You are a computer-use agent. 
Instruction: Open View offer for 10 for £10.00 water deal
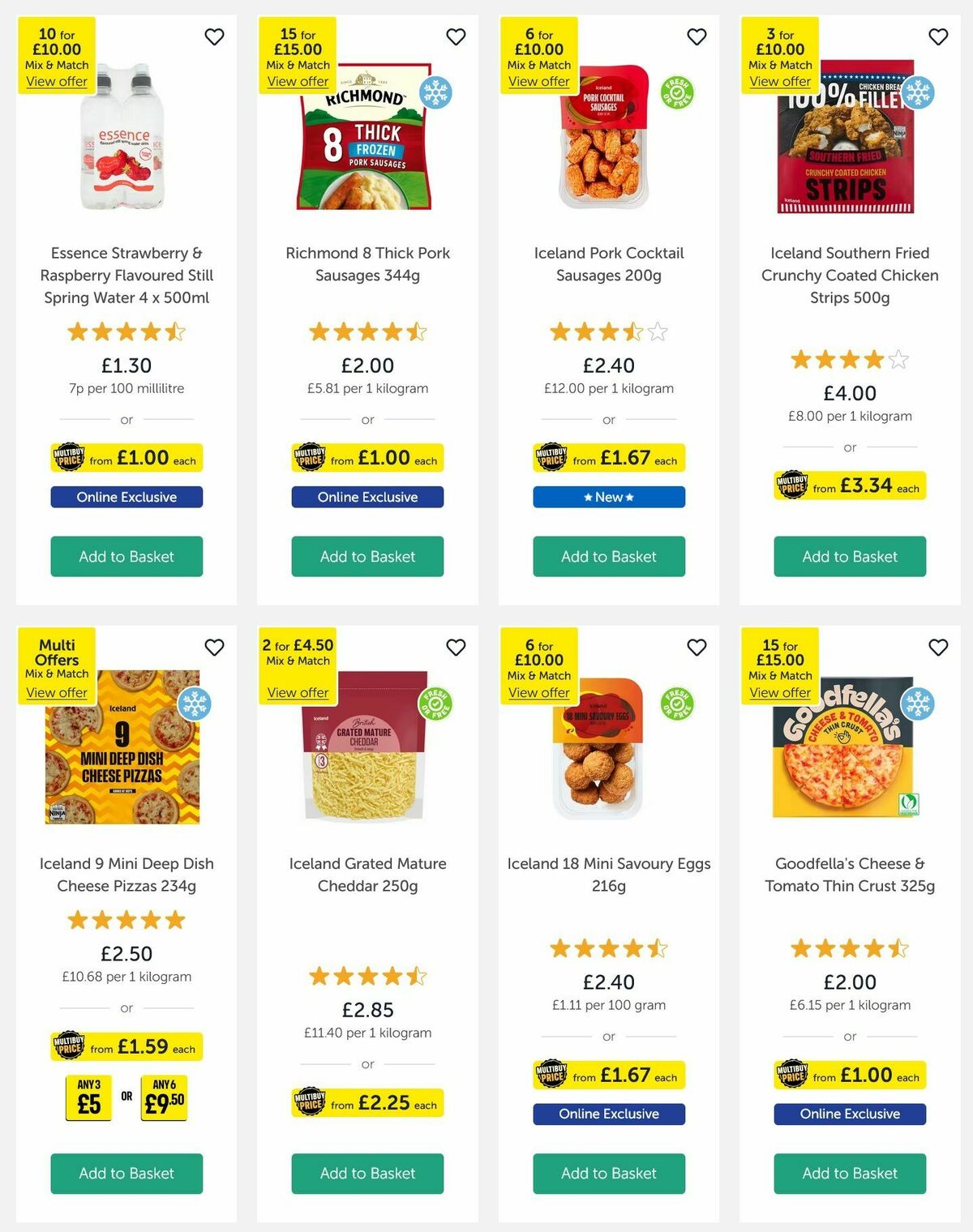click(x=56, y=81)
